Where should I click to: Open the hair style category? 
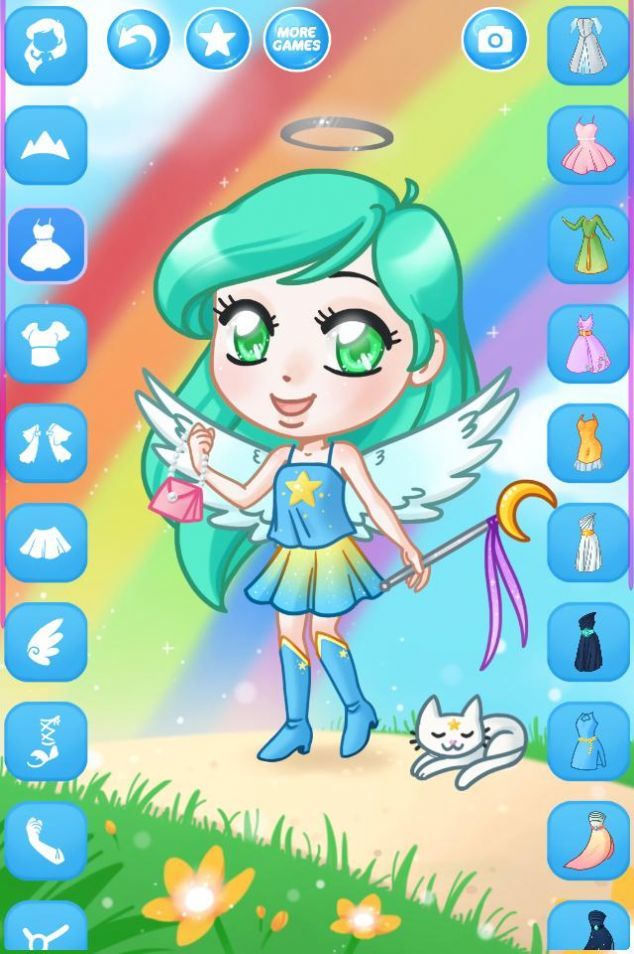pyautogui.click(x=46, y=46)
